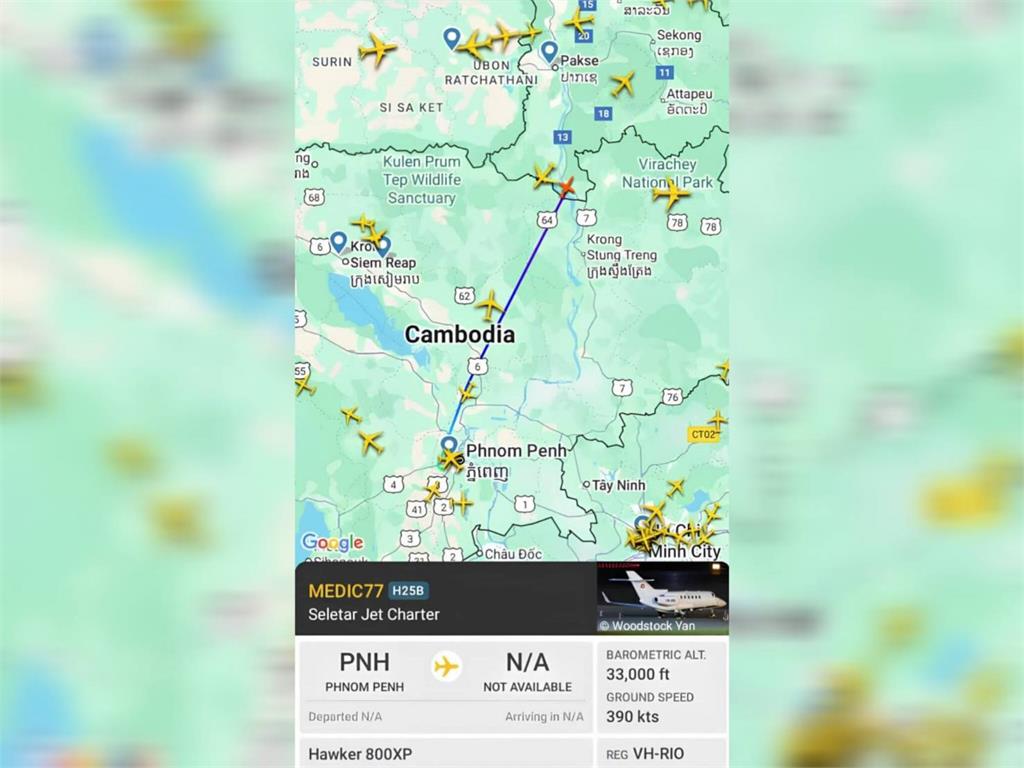Select the plane above the Cambodia label

pos(489,304)
